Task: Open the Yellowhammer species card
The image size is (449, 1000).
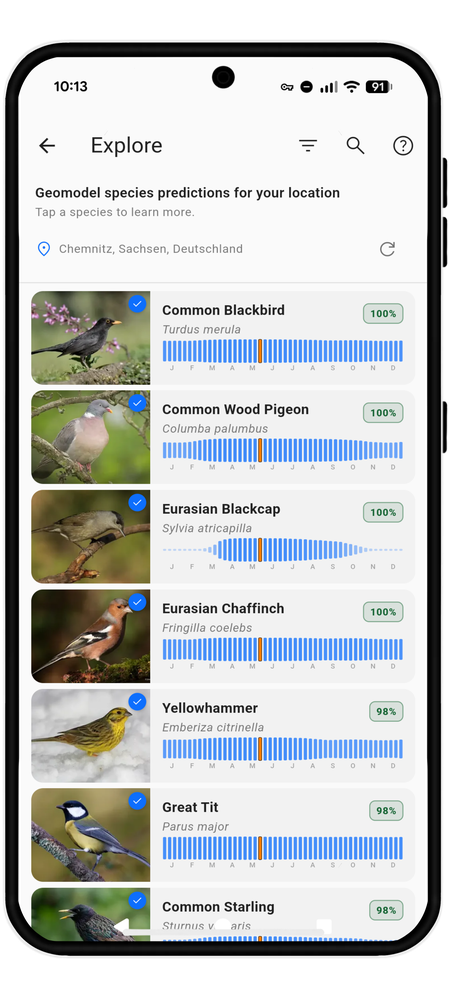Action: point(223,736)
